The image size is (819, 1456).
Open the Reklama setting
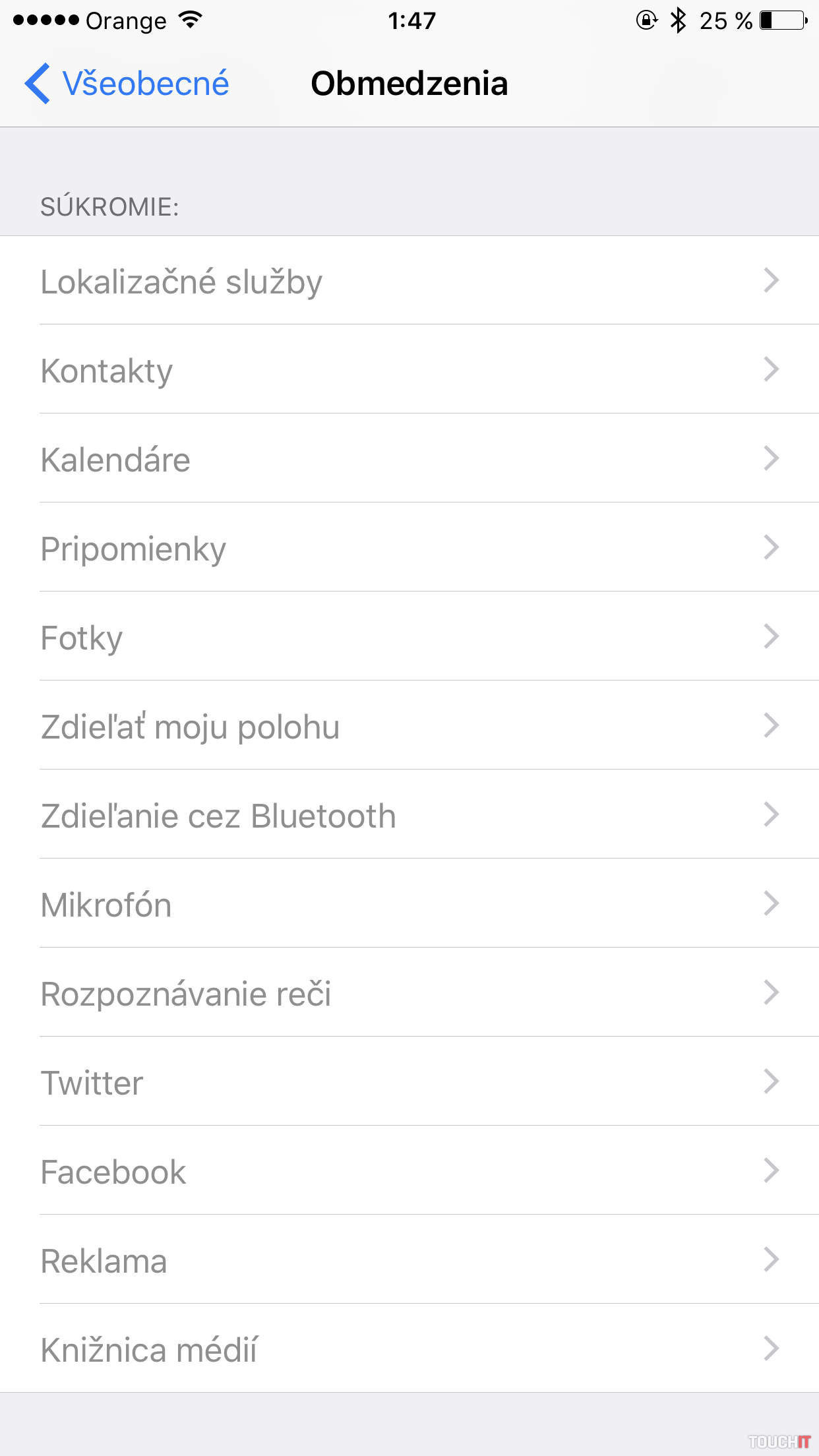(x=409, y=1260)
